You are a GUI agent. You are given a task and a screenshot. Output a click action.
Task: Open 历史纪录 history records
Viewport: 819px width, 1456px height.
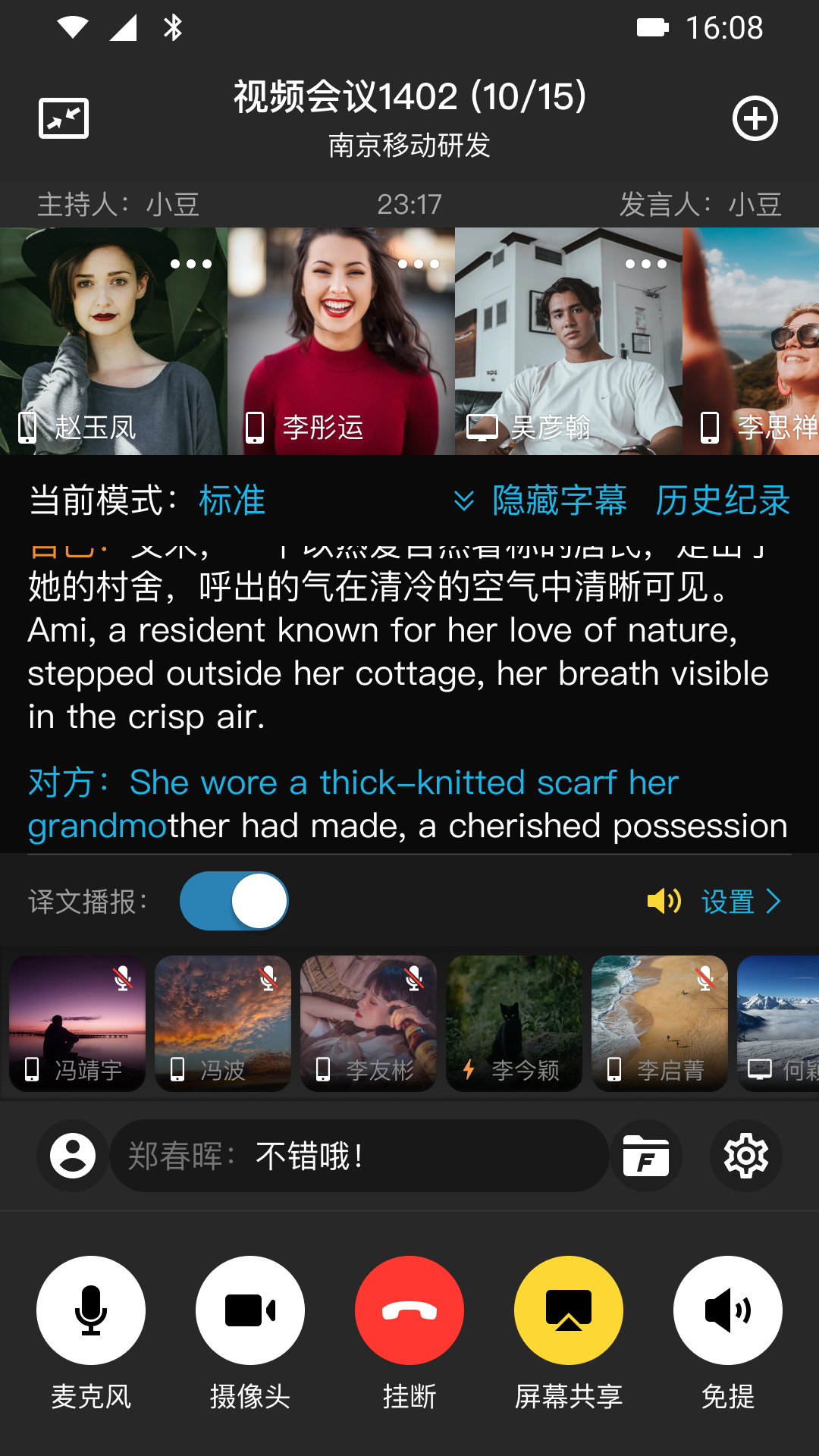pos(722,501)
